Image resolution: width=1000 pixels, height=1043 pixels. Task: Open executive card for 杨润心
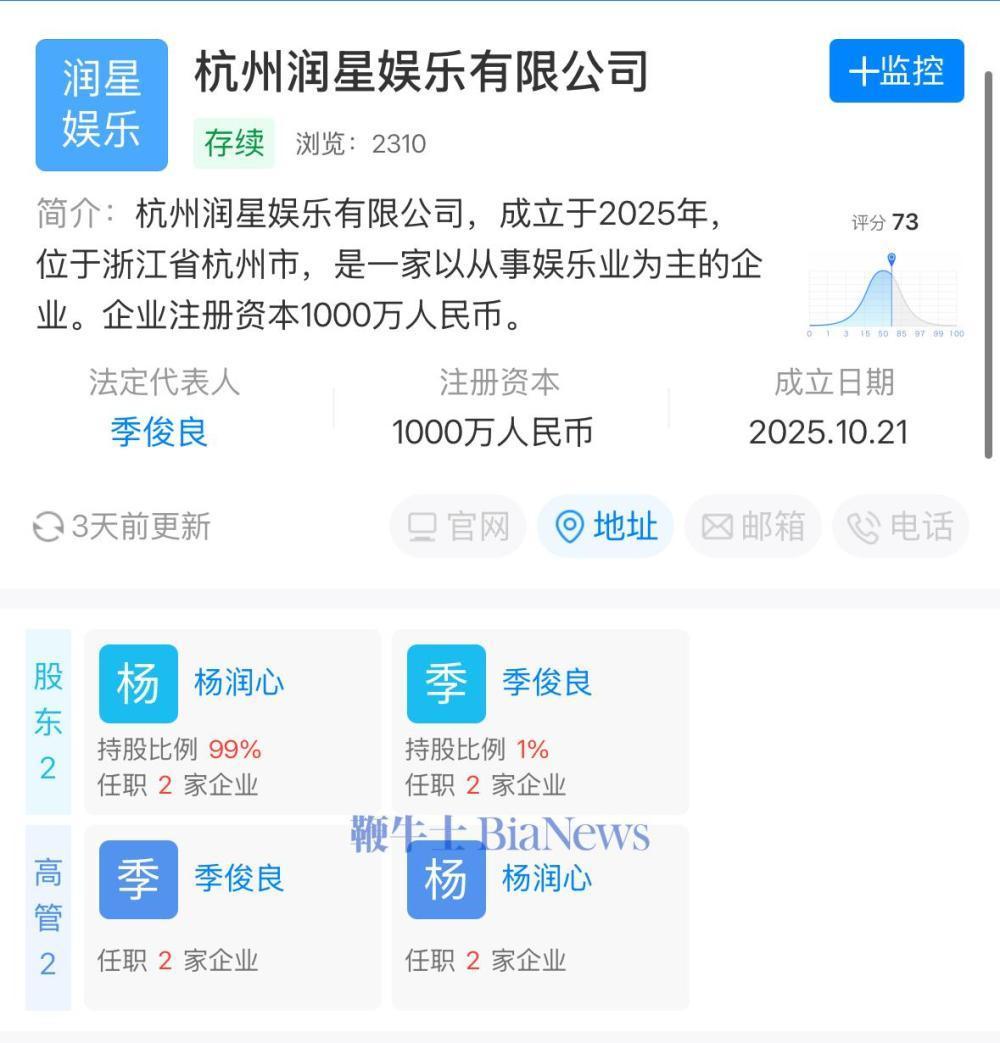pyautogui.click(x=546, y=879)
